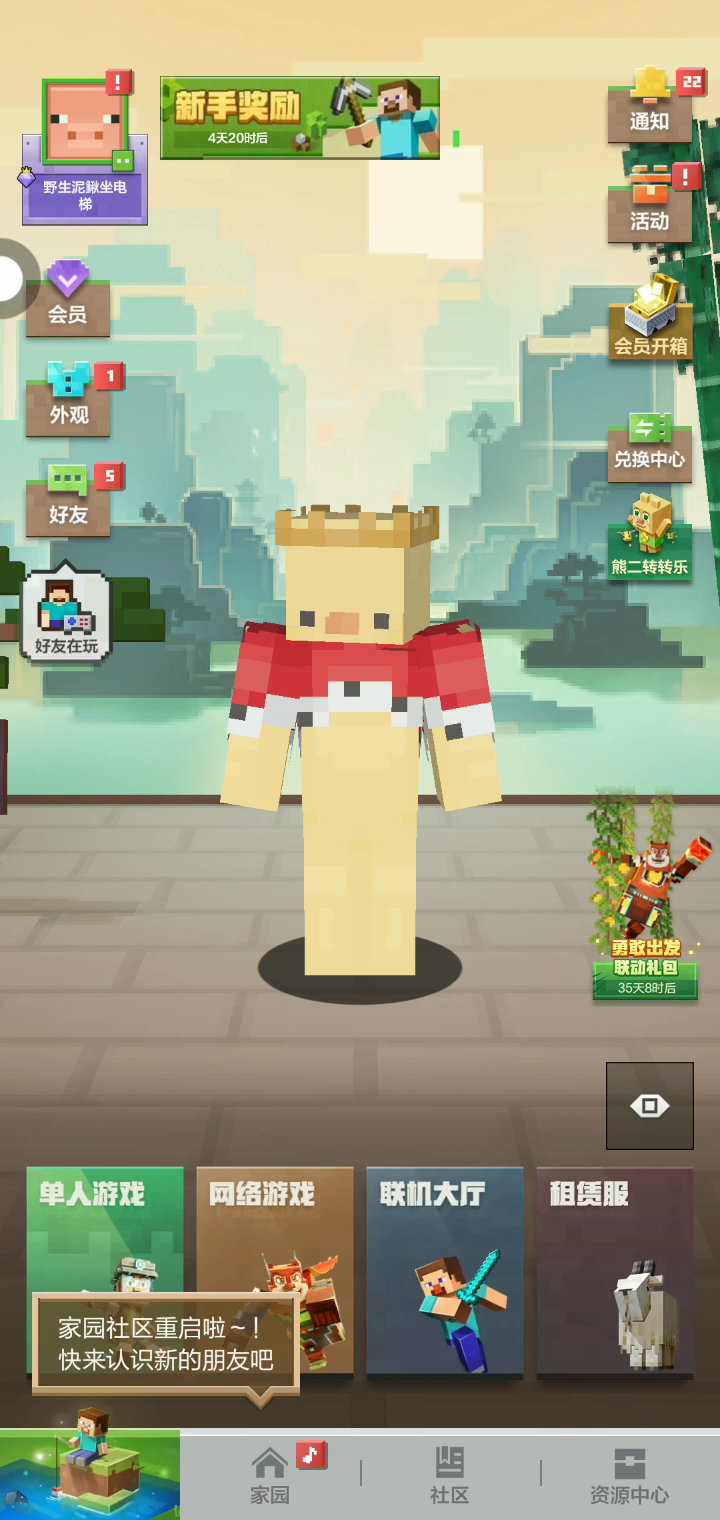Open 活动 events
Screen dimensions: 720x1520
point(649,205)
